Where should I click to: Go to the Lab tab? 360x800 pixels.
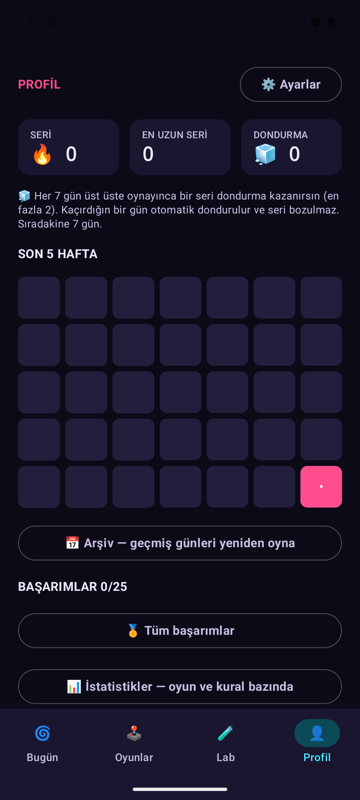225,742
